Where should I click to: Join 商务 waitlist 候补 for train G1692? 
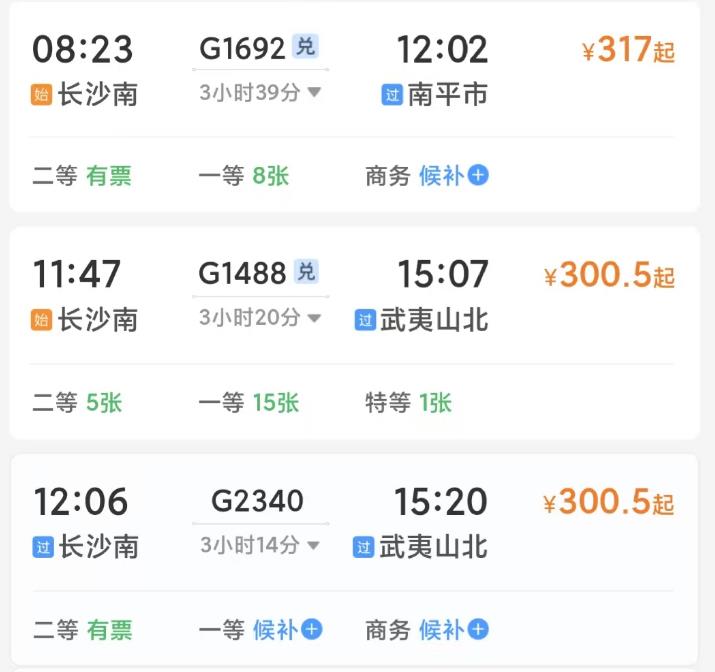pos(453,177)
